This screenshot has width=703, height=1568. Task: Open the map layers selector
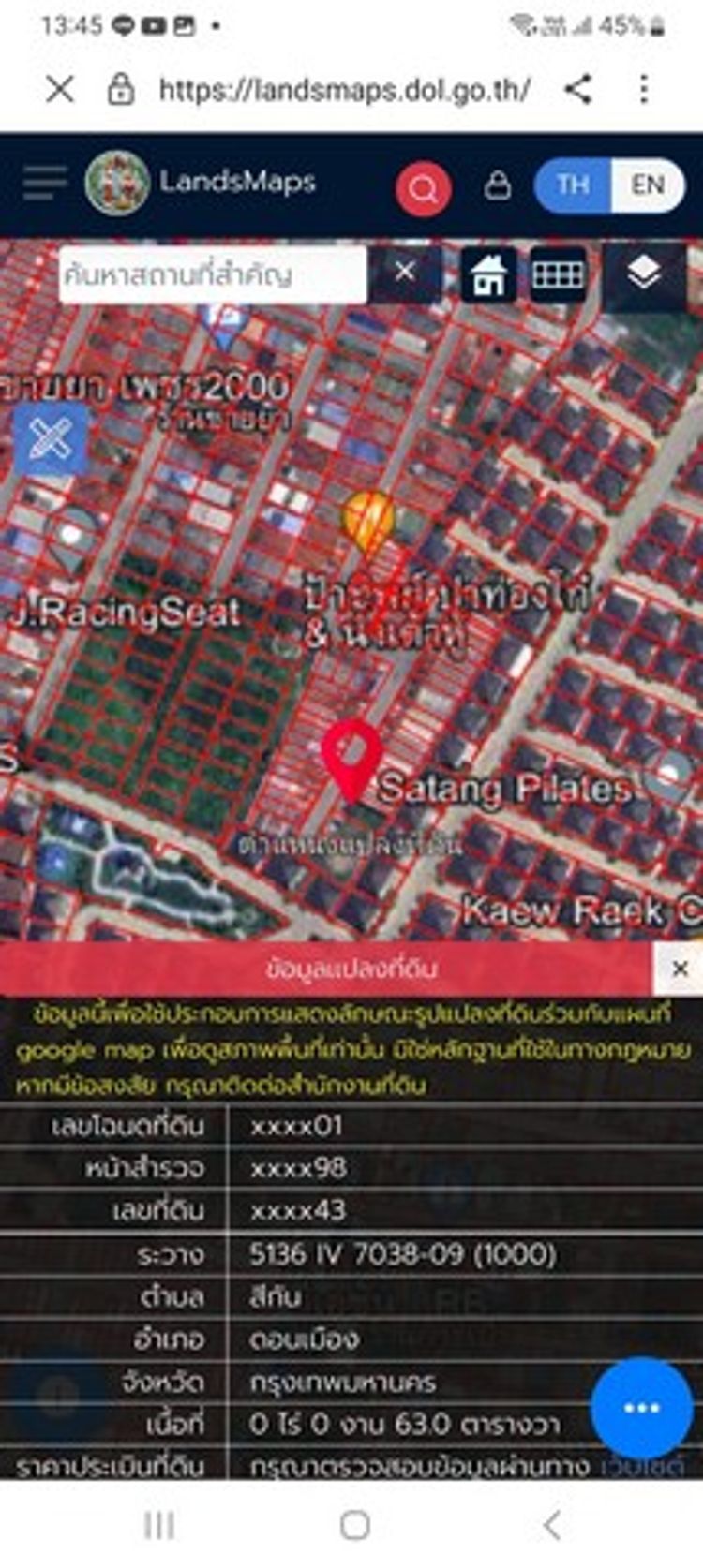643,274
